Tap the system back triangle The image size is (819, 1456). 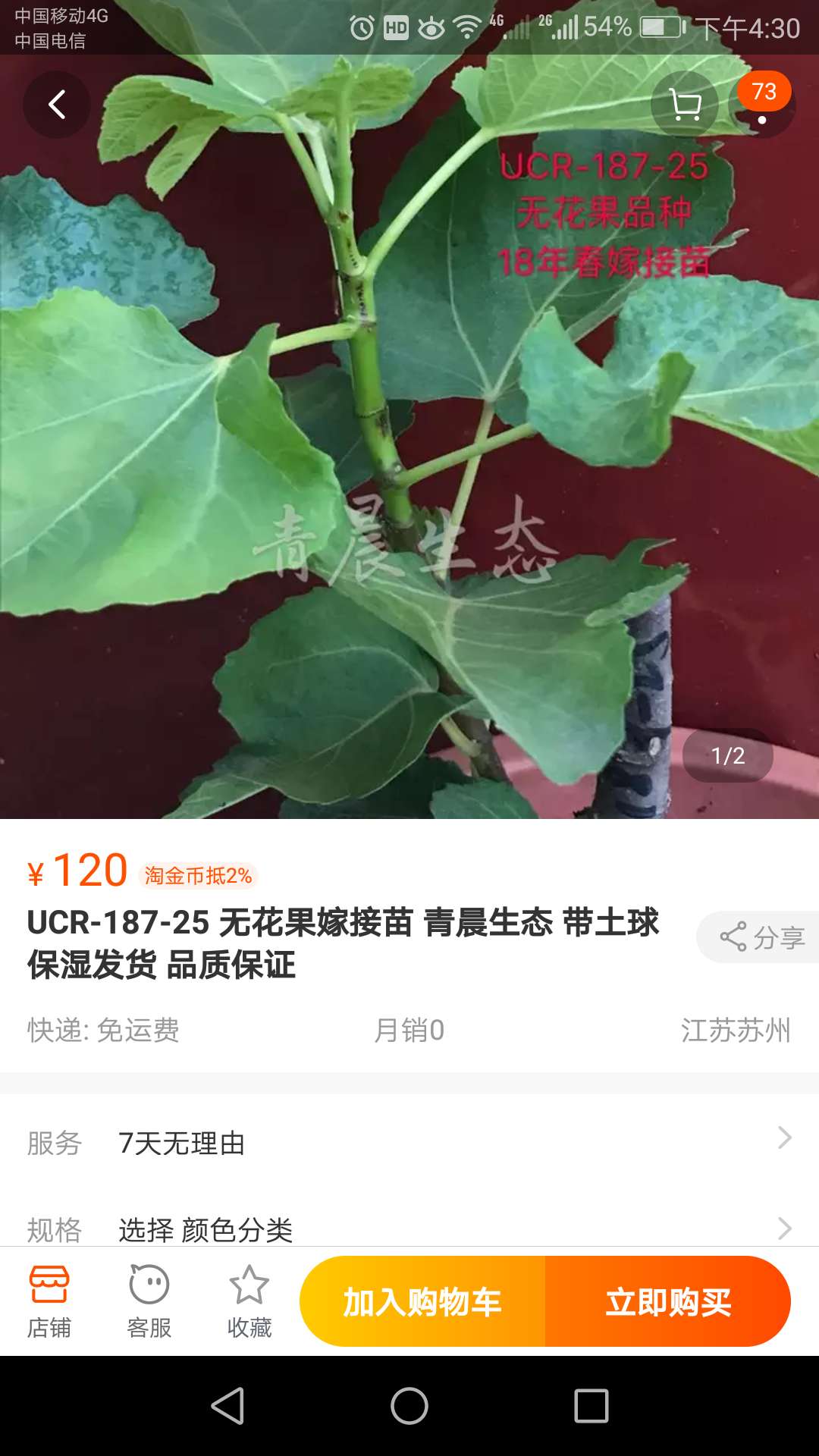(227, 1406)
